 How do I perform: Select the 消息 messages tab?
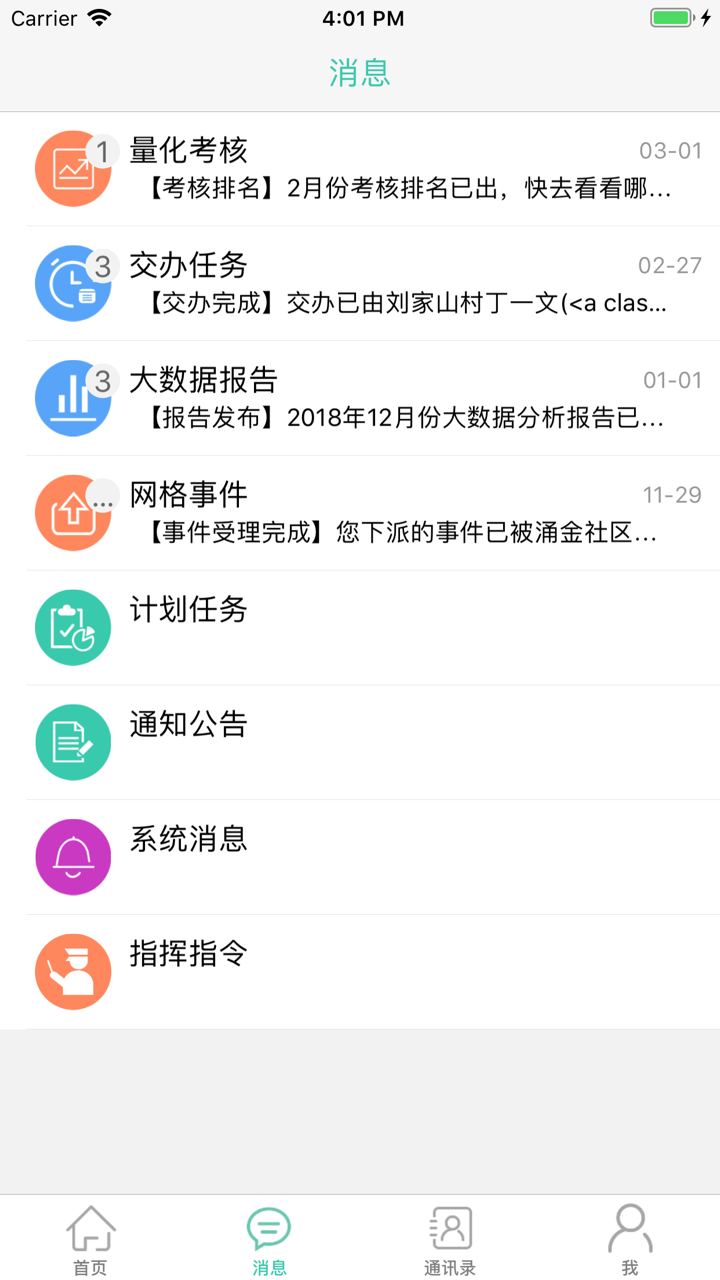tap(269, 1237)
